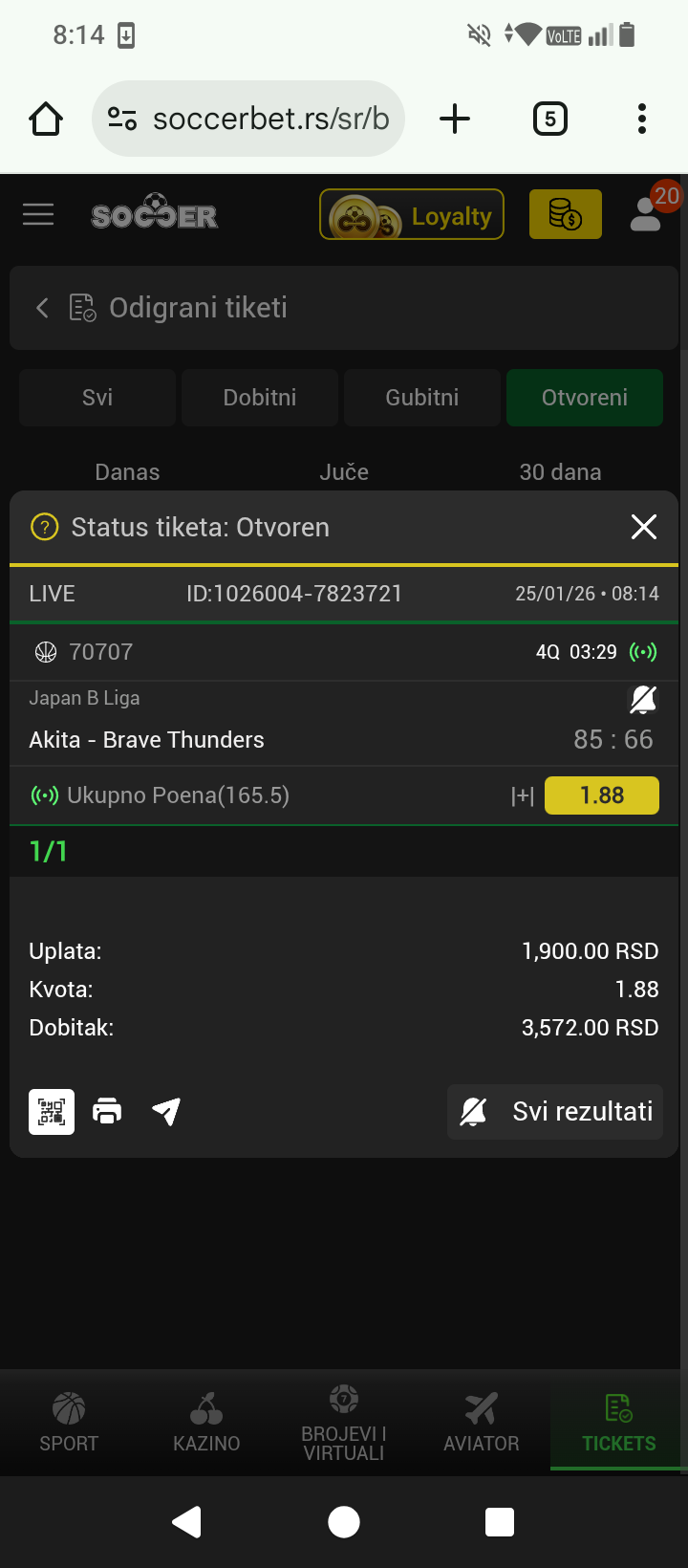
Task: Open the coins deposit button
Action: click(x=565, y=214)
